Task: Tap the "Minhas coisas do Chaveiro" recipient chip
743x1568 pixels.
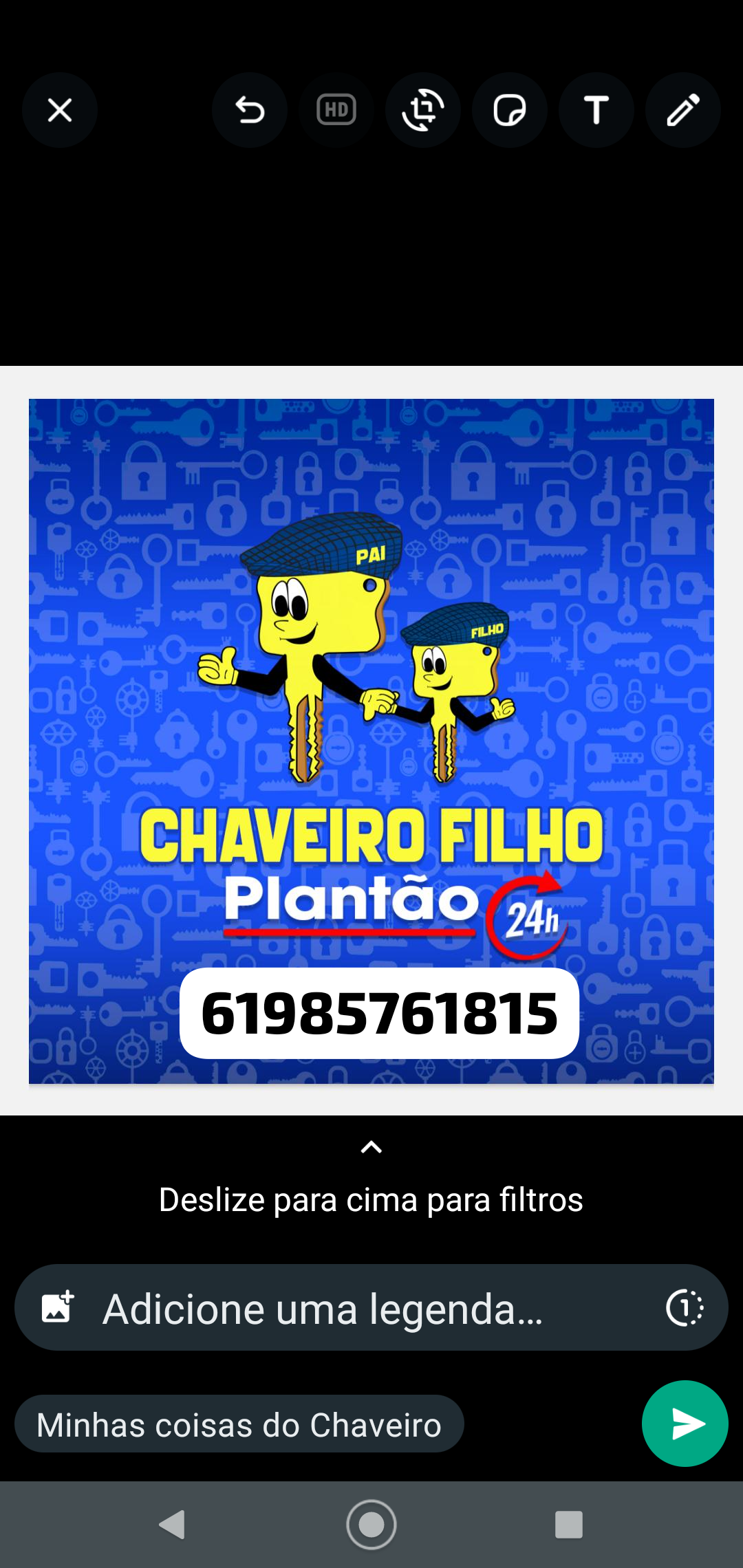Action: tap(239, 1424)
